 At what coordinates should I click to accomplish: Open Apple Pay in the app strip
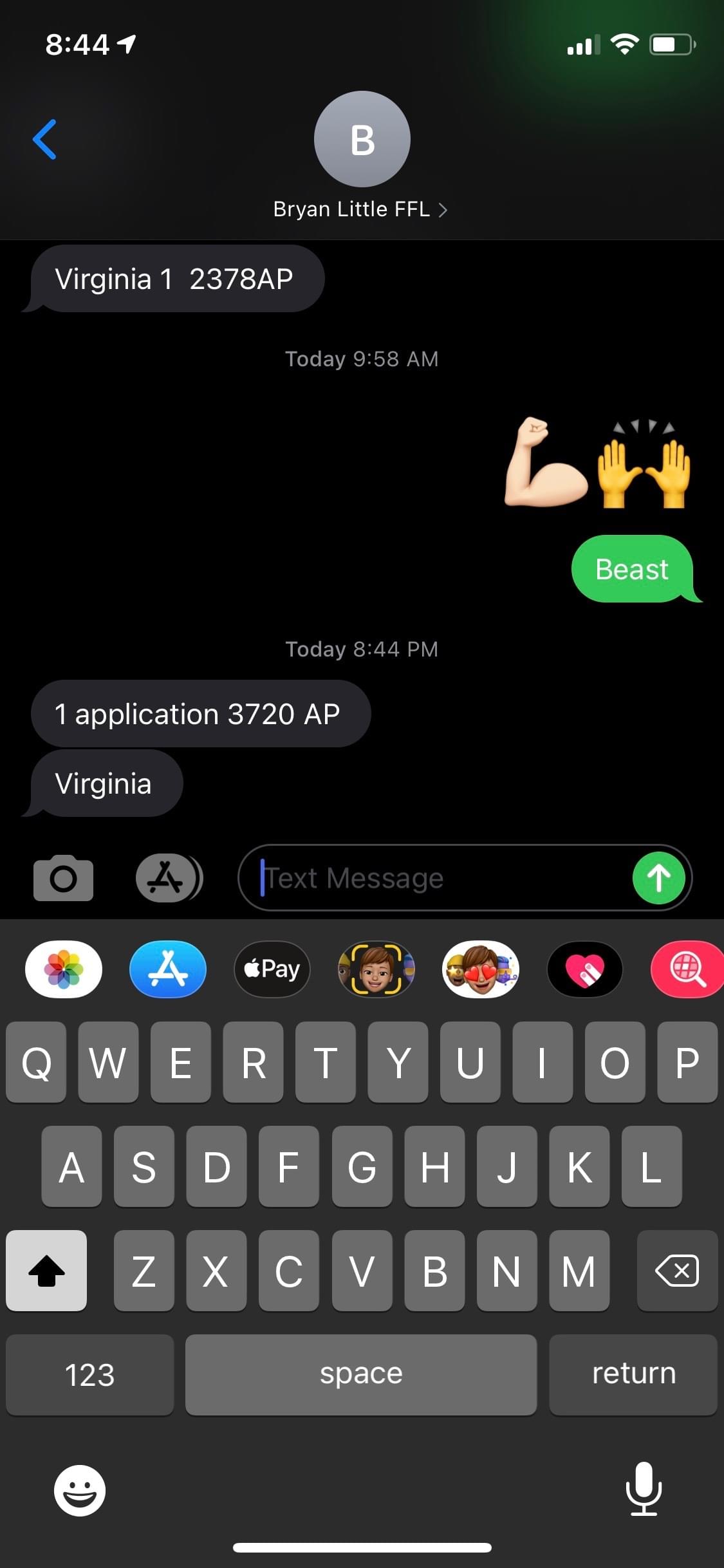coord(272,969)
